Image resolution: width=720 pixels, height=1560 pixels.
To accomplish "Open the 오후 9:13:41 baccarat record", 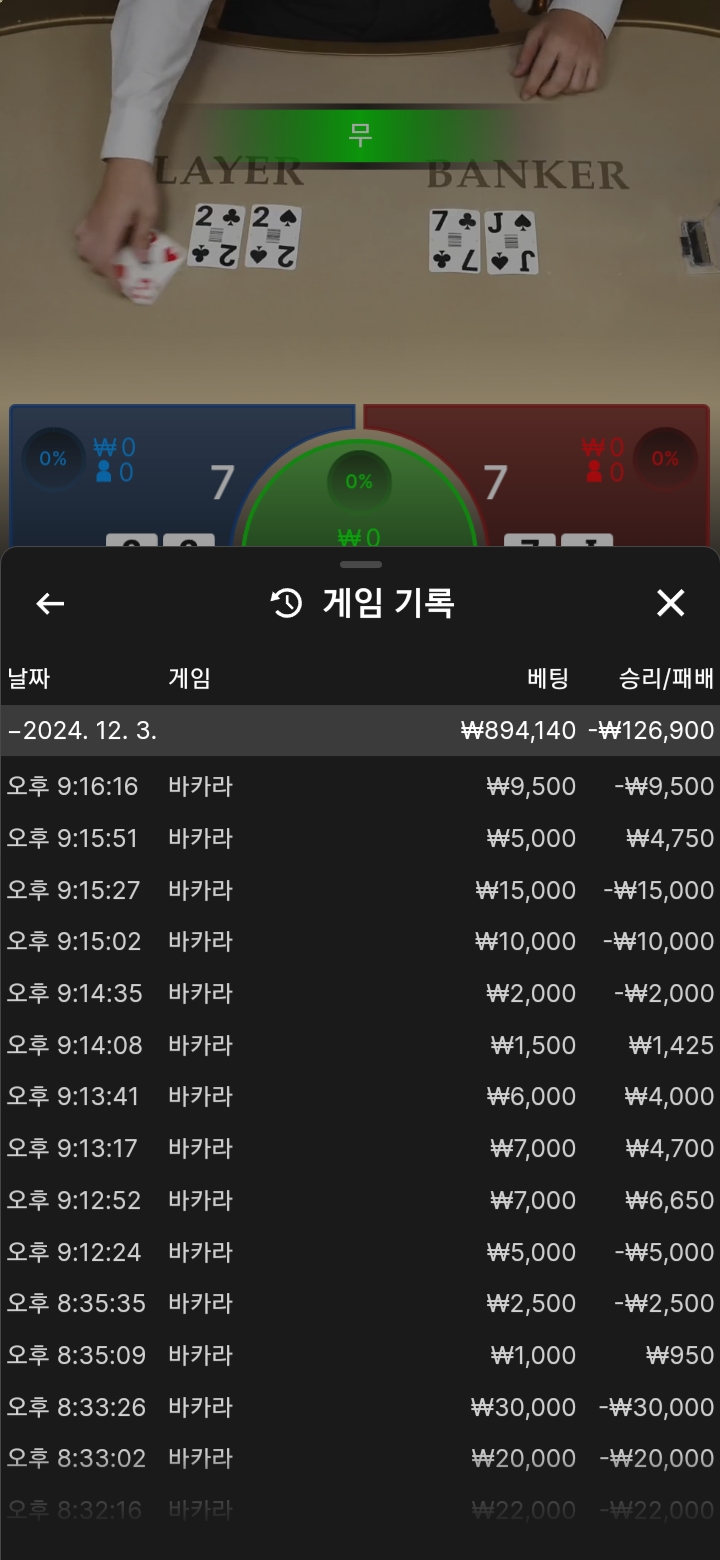I will 360,1096.
